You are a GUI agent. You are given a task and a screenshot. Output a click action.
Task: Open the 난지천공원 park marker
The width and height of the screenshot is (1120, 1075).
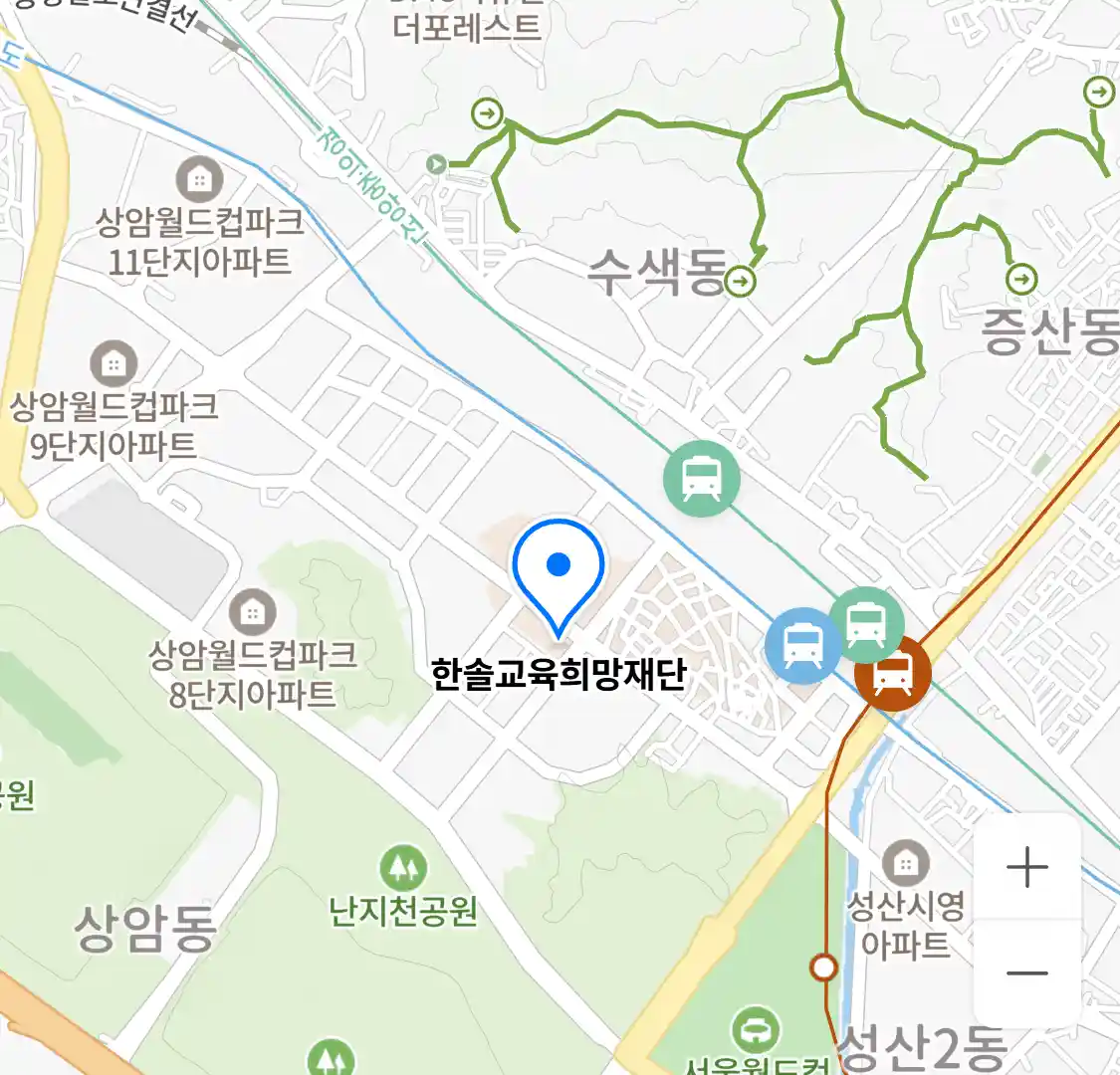403,869
